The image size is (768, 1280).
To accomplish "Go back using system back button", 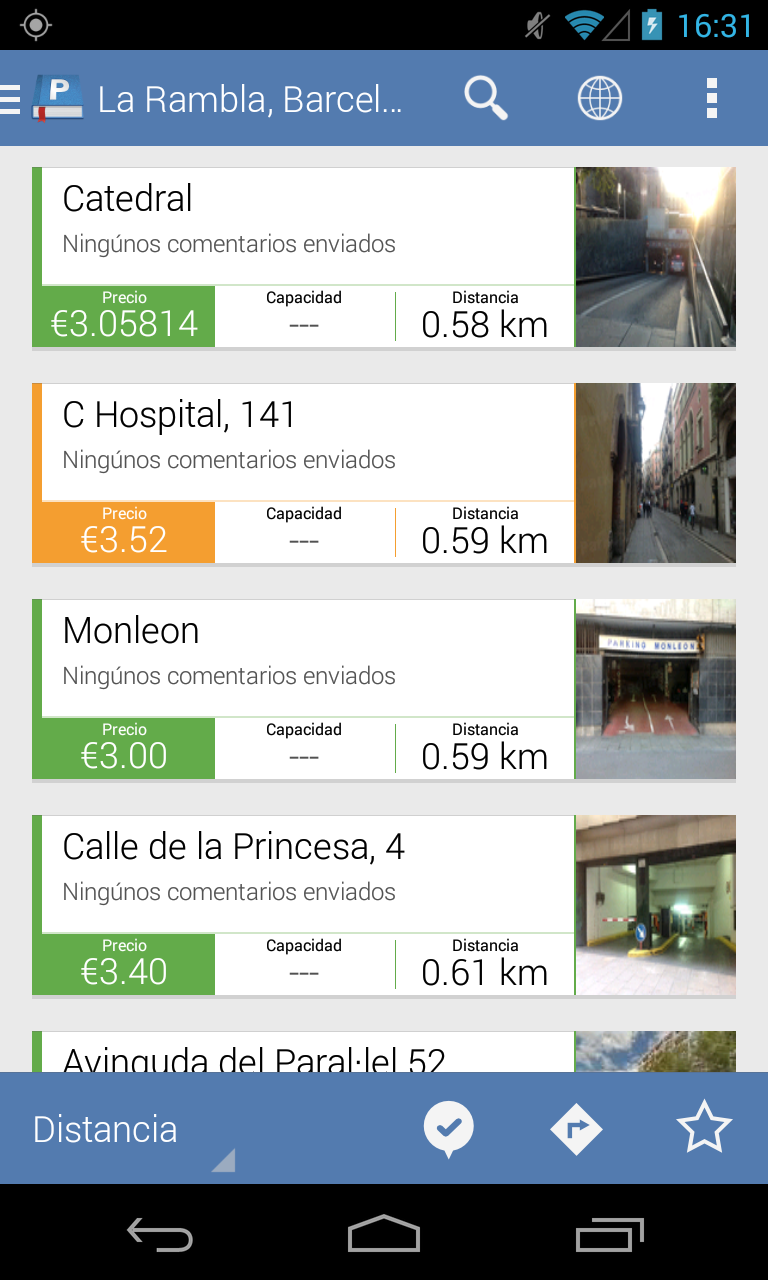I will [160, 1236].
